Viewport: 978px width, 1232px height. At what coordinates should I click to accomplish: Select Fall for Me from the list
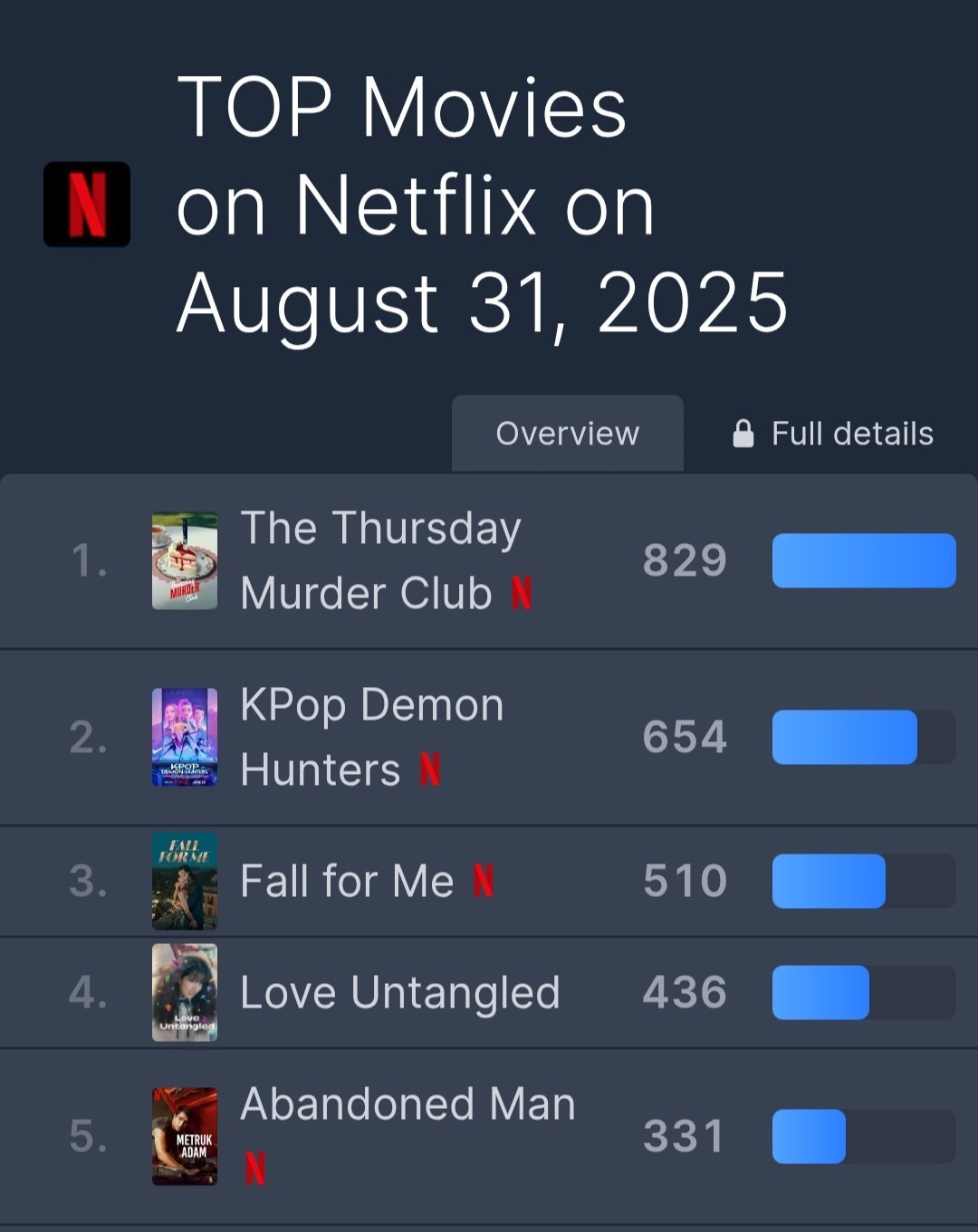click(347, 881)
